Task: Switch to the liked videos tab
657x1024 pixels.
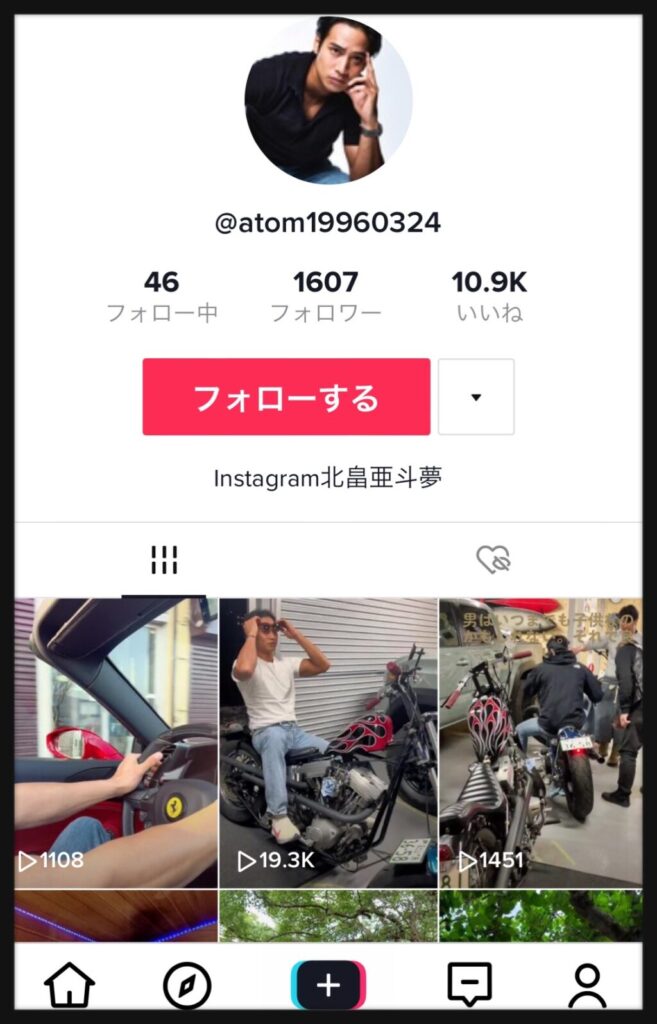Action: [492, 560]
